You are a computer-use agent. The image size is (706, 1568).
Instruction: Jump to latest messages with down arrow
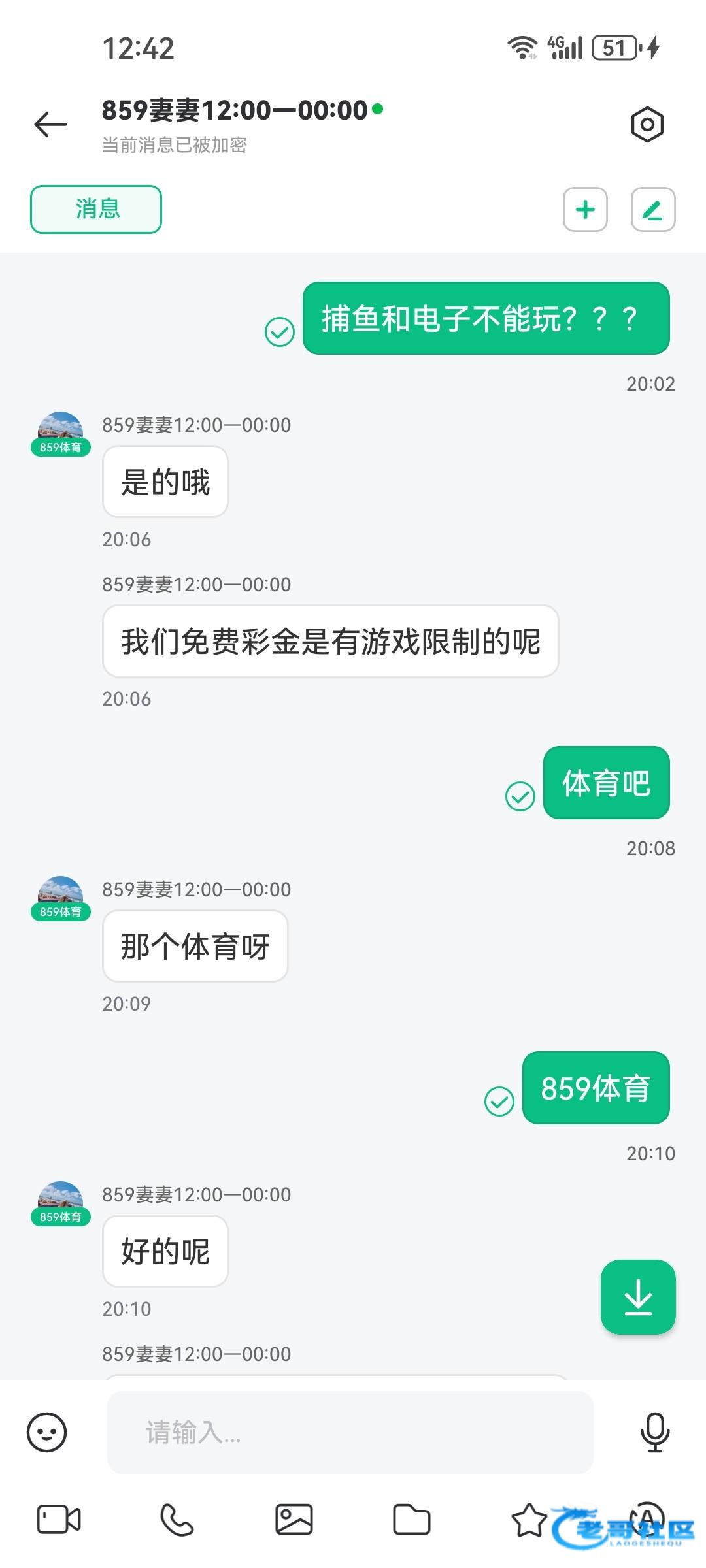tap(638, 1297)
